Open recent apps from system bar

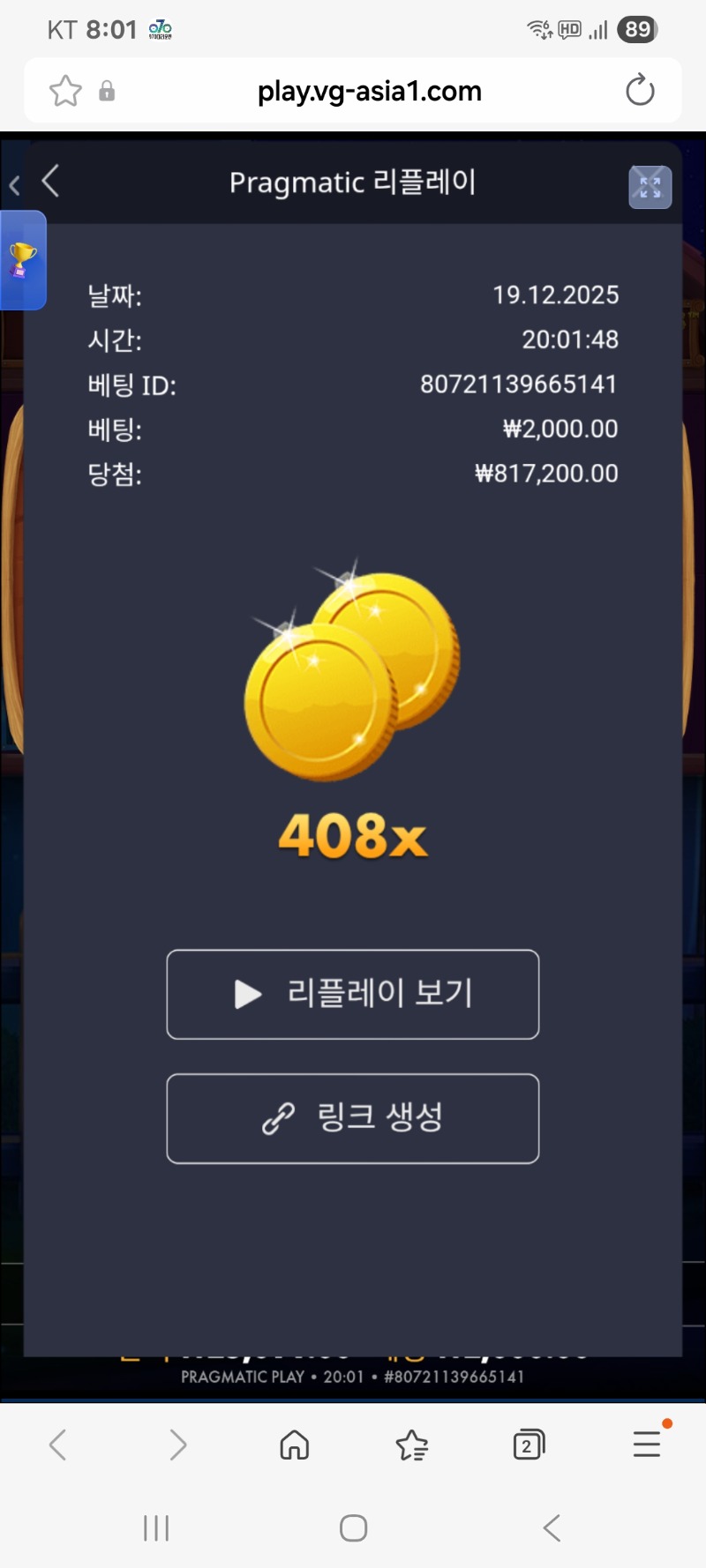tap(156, 1528)
